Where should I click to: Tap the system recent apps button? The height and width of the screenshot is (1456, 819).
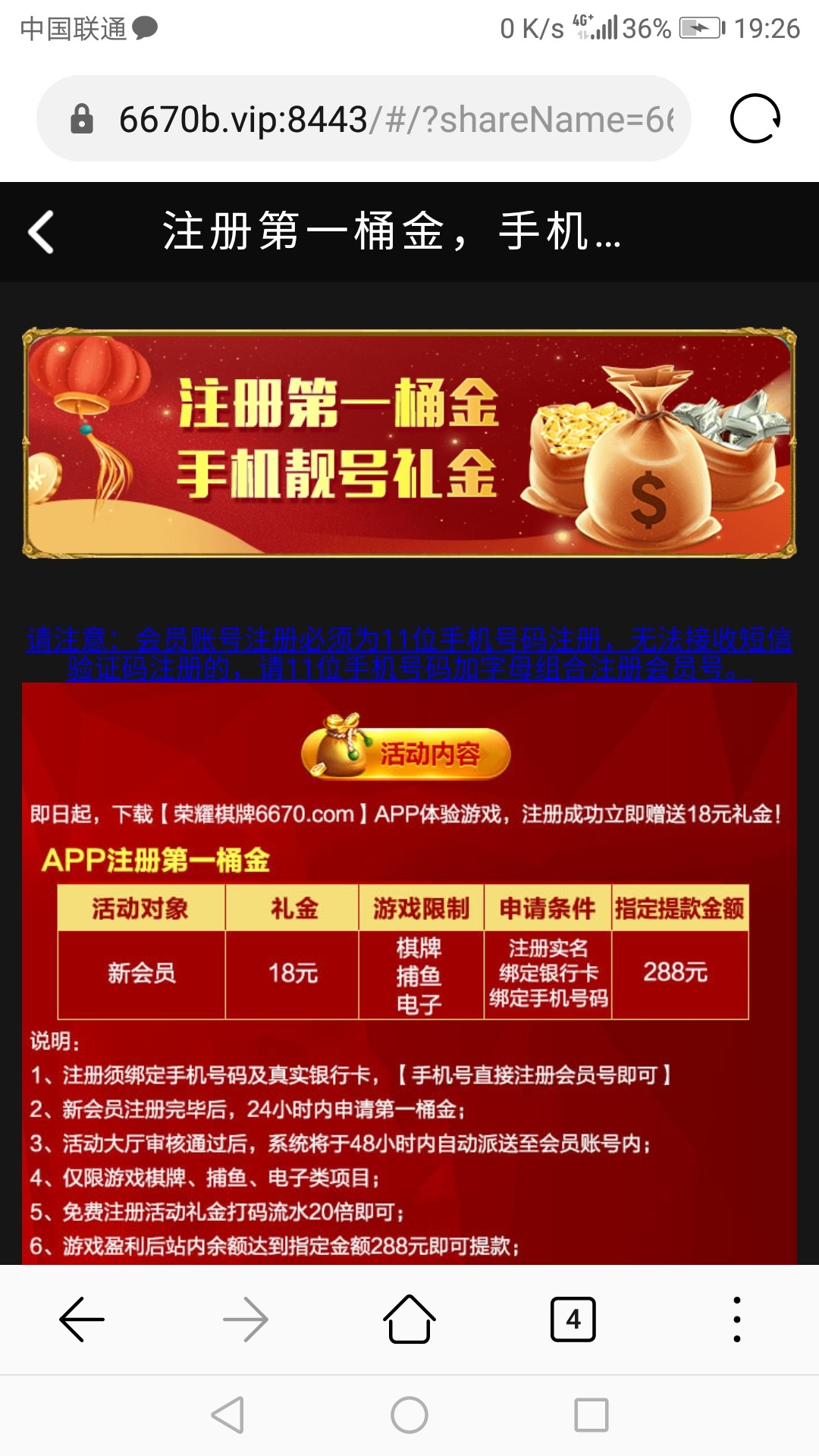pos(591,1415)
